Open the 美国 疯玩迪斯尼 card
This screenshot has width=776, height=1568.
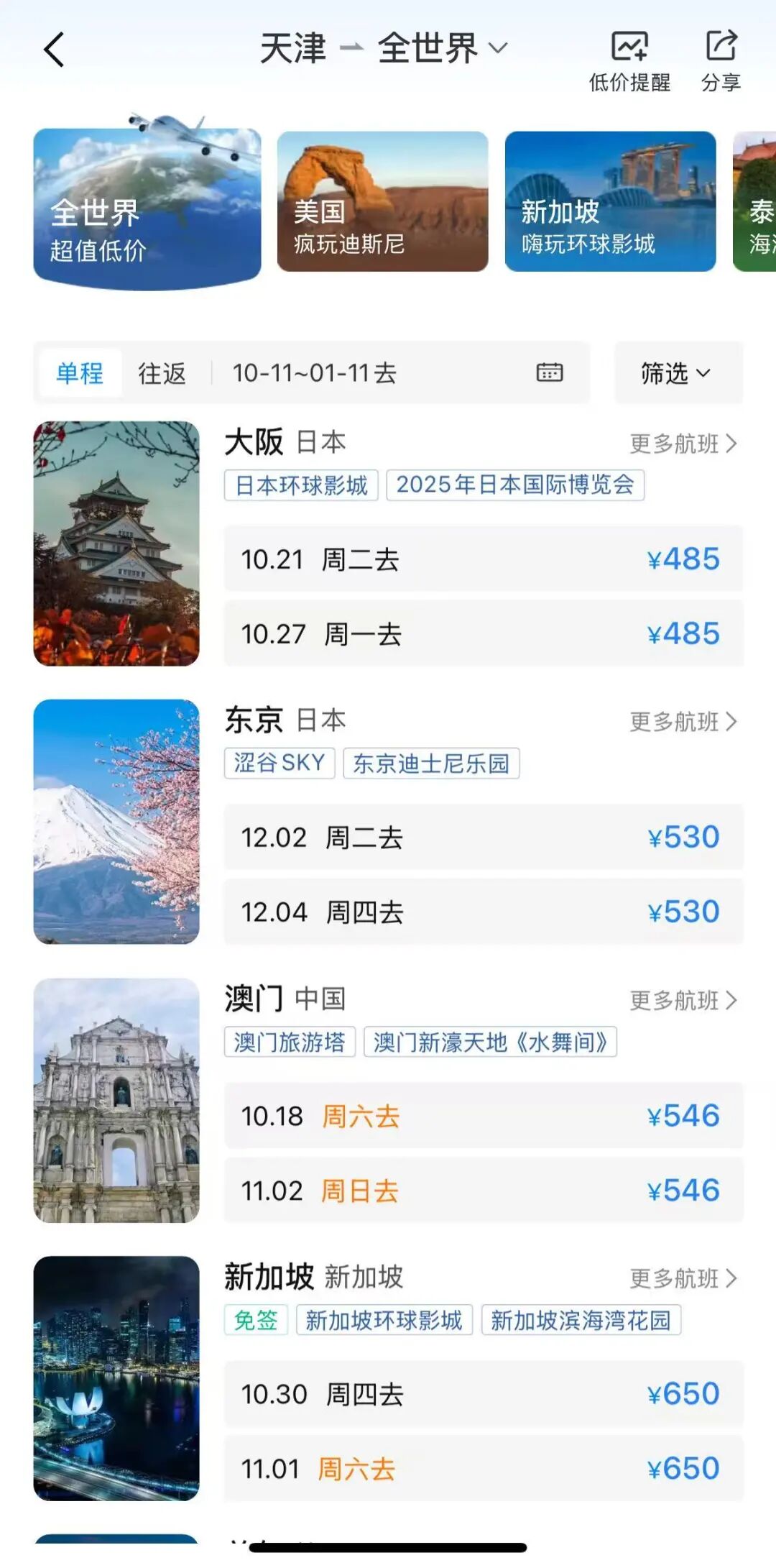pyautogui.click(x=382, y=201)
